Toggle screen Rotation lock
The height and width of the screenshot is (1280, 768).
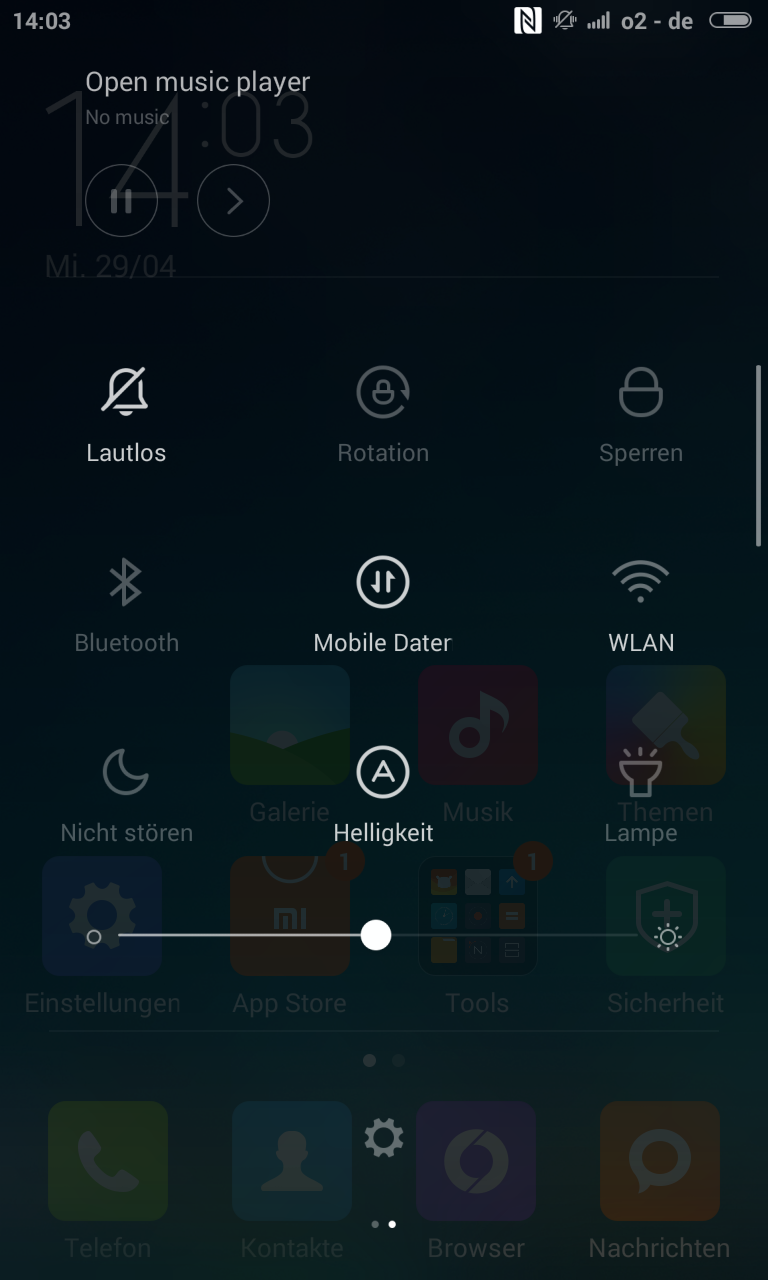click(x=383, y=392)
